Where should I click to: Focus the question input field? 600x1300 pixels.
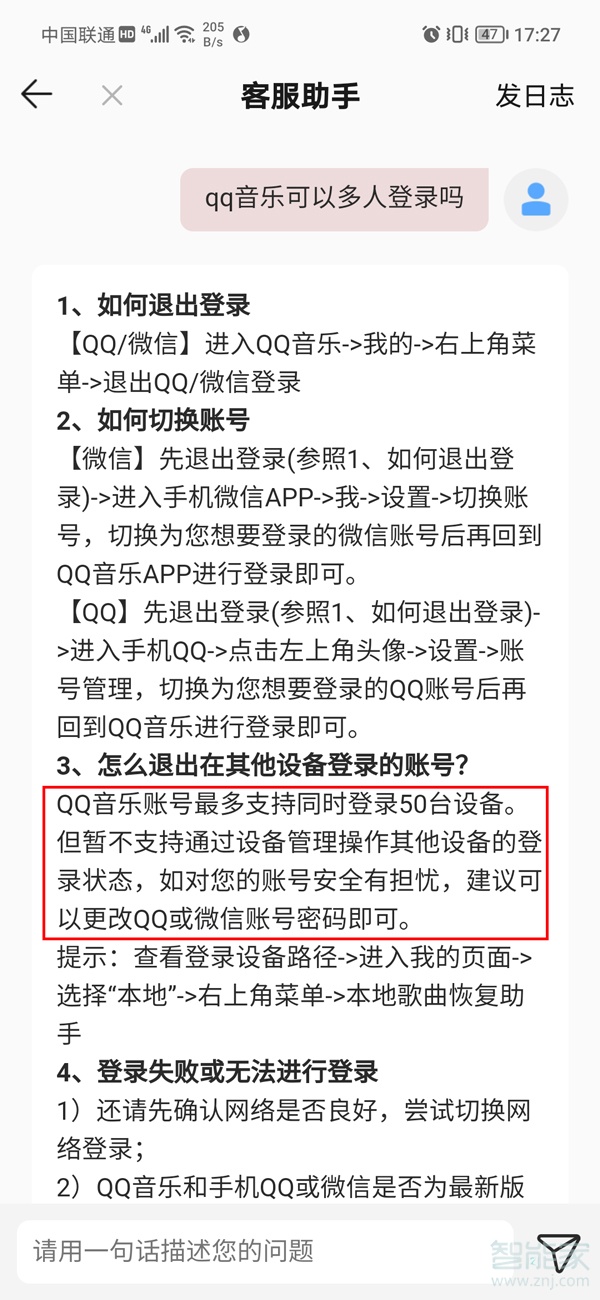pyautogui.click(x=265, y=1249)
